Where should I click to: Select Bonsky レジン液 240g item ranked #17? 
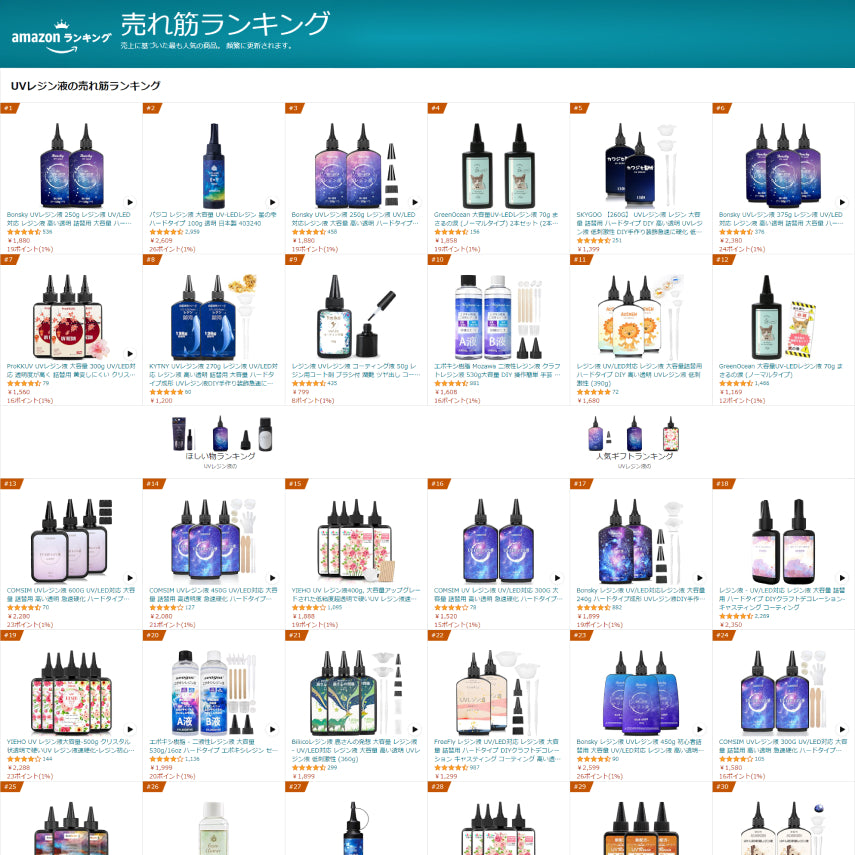(640, 540)
